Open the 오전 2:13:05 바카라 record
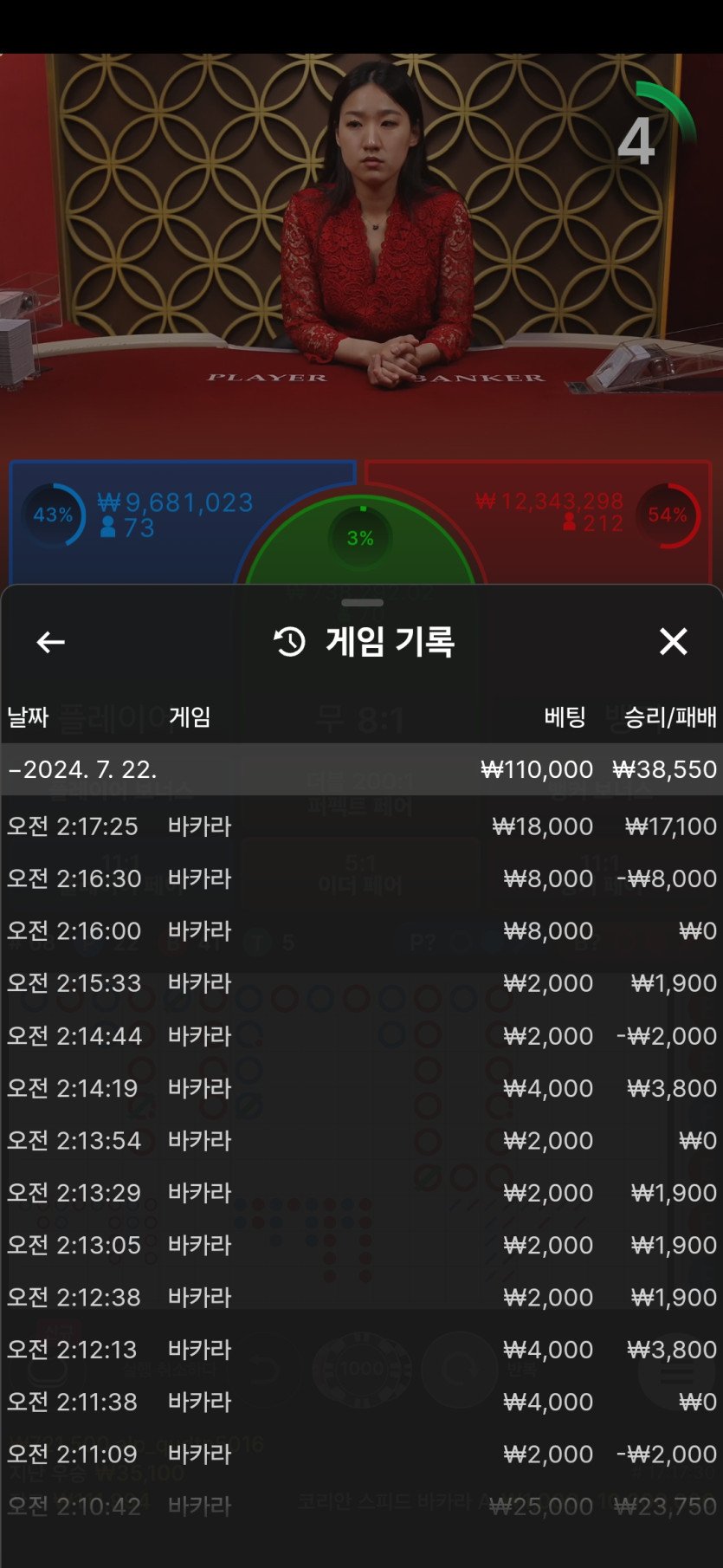723x1568 pixels. click(x=361, y=1245)
